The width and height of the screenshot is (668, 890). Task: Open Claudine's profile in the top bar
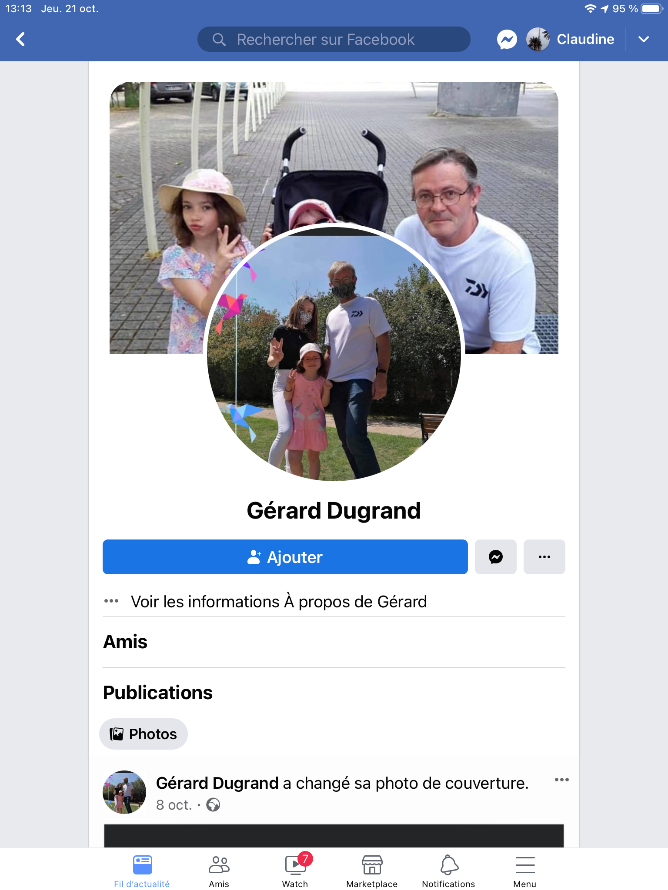click(571, 39)
